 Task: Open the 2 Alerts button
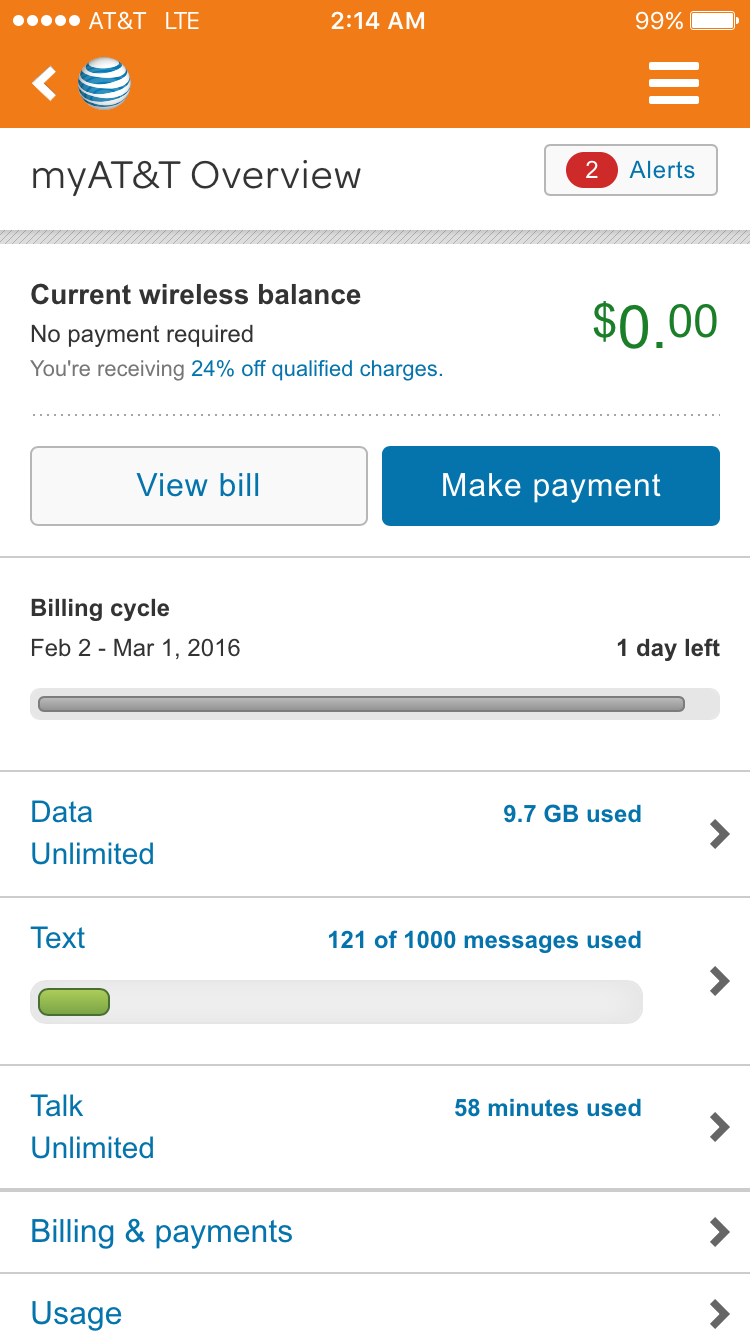[x=631, y=170]
